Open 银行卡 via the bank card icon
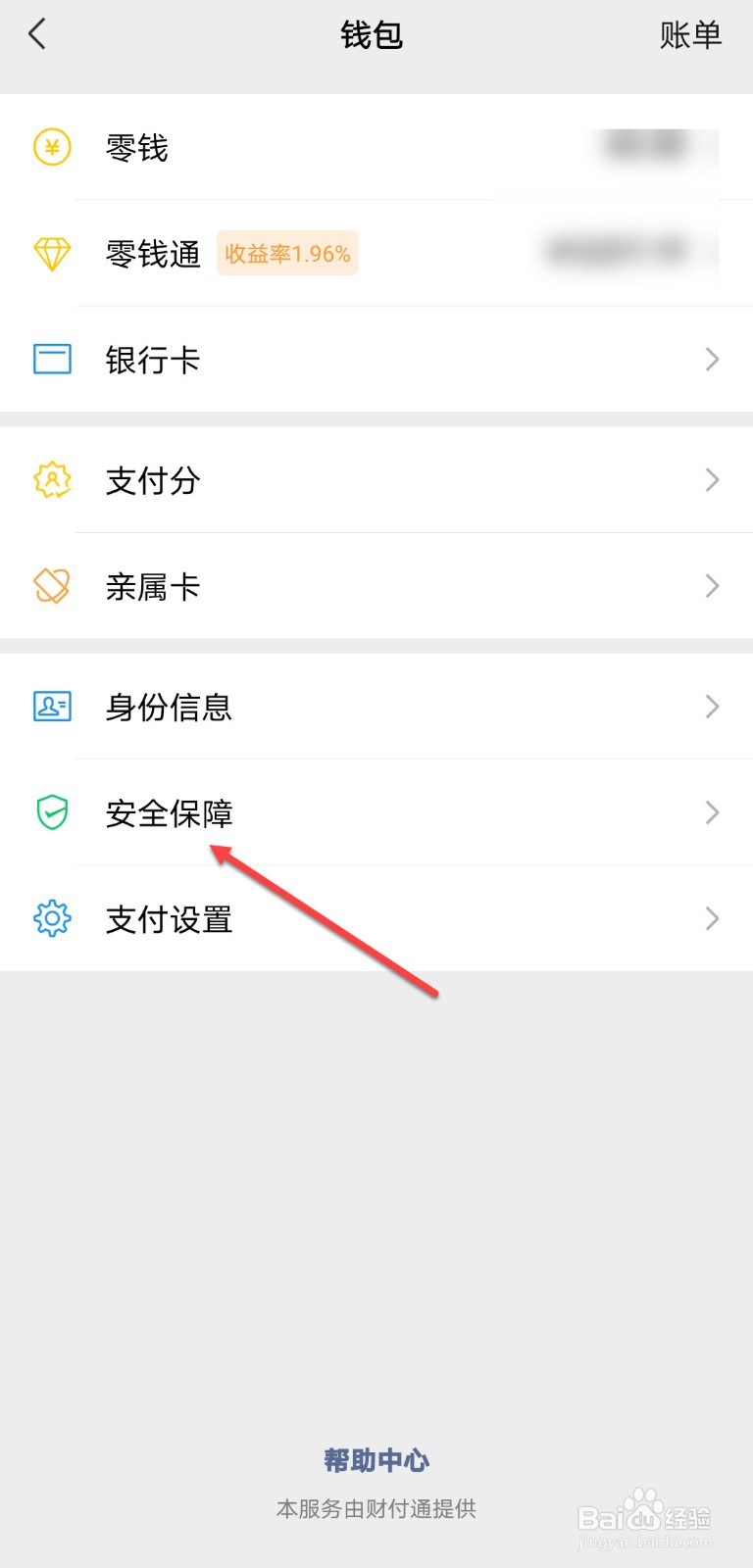 pos(51,359)
